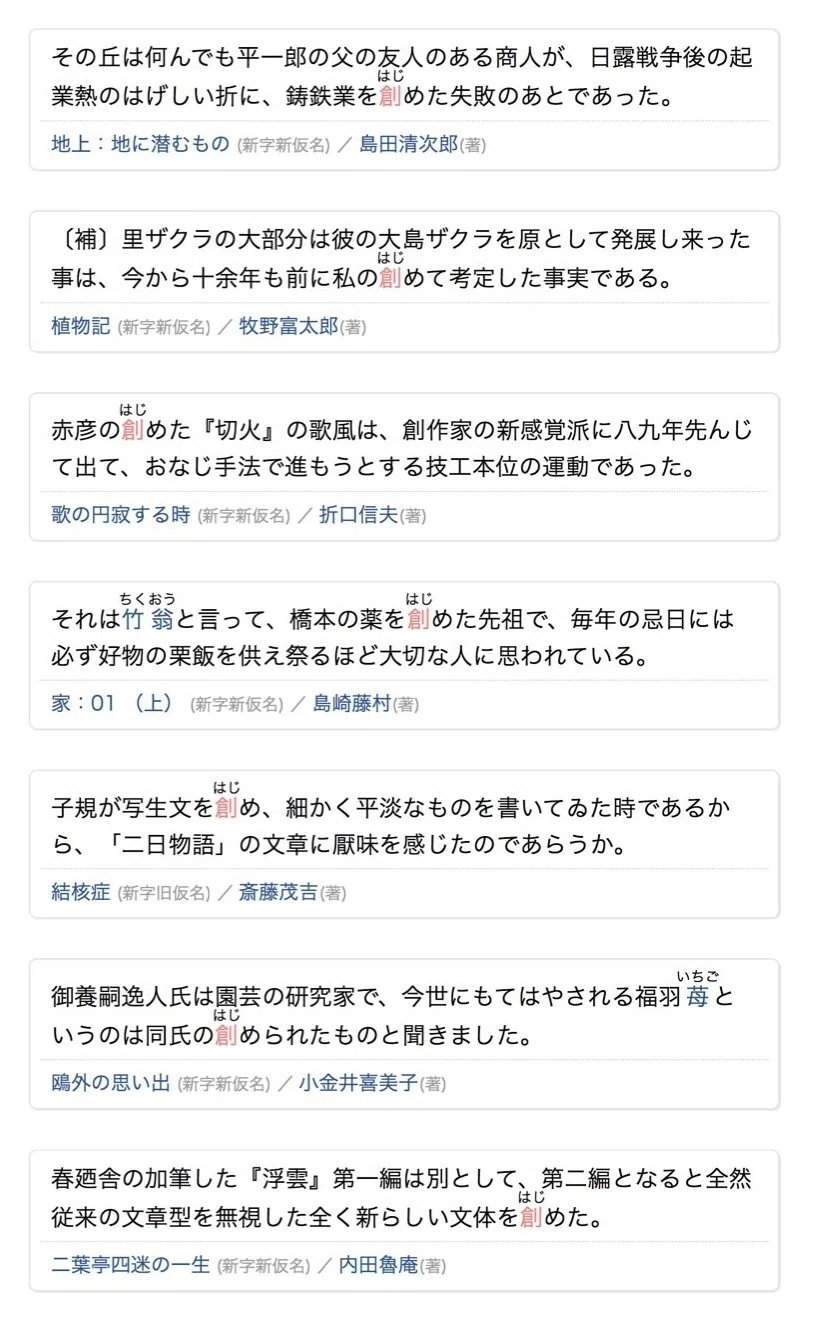Open author link 斎藤茂吉
This screenshot has height=1330, width=816.
279,892
